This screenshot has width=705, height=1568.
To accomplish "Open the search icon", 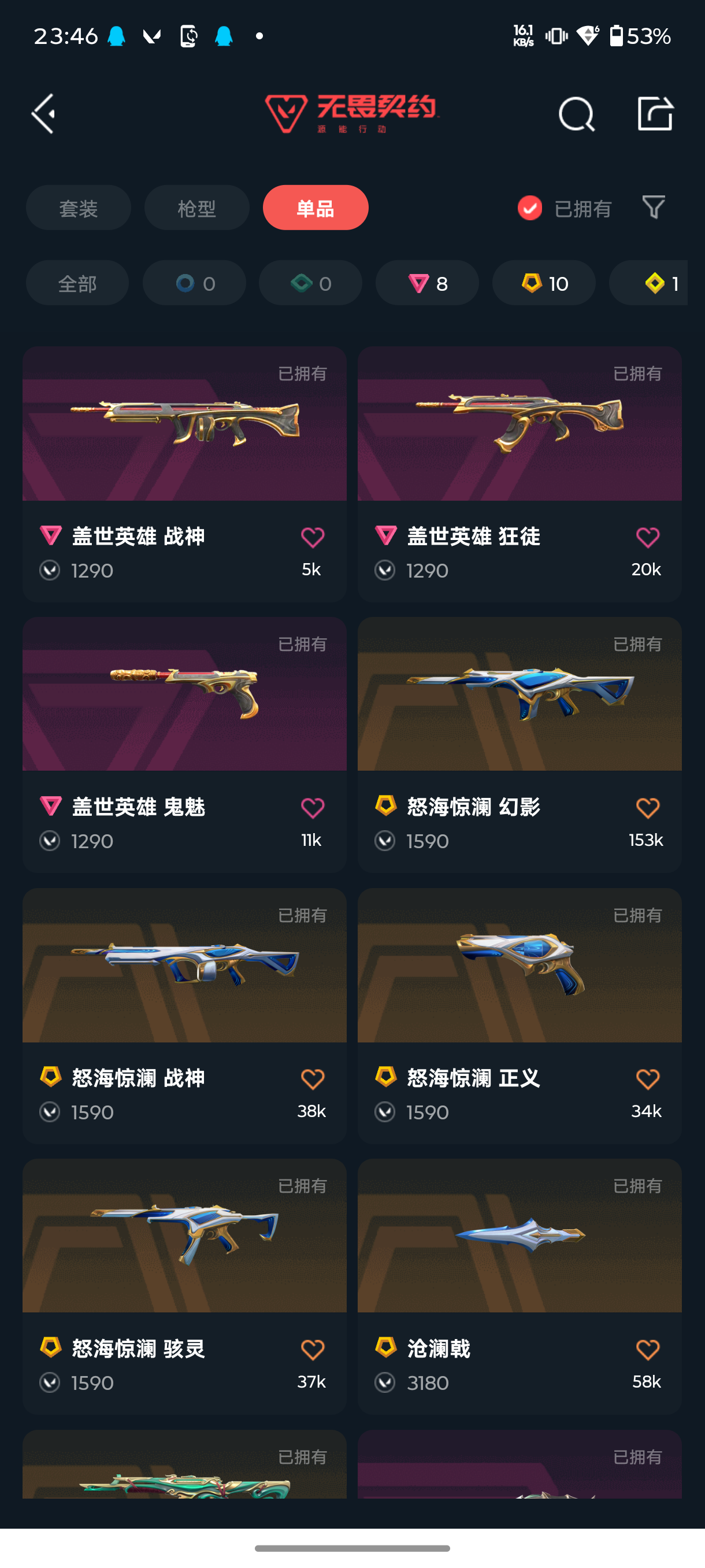I will point(576,114).
